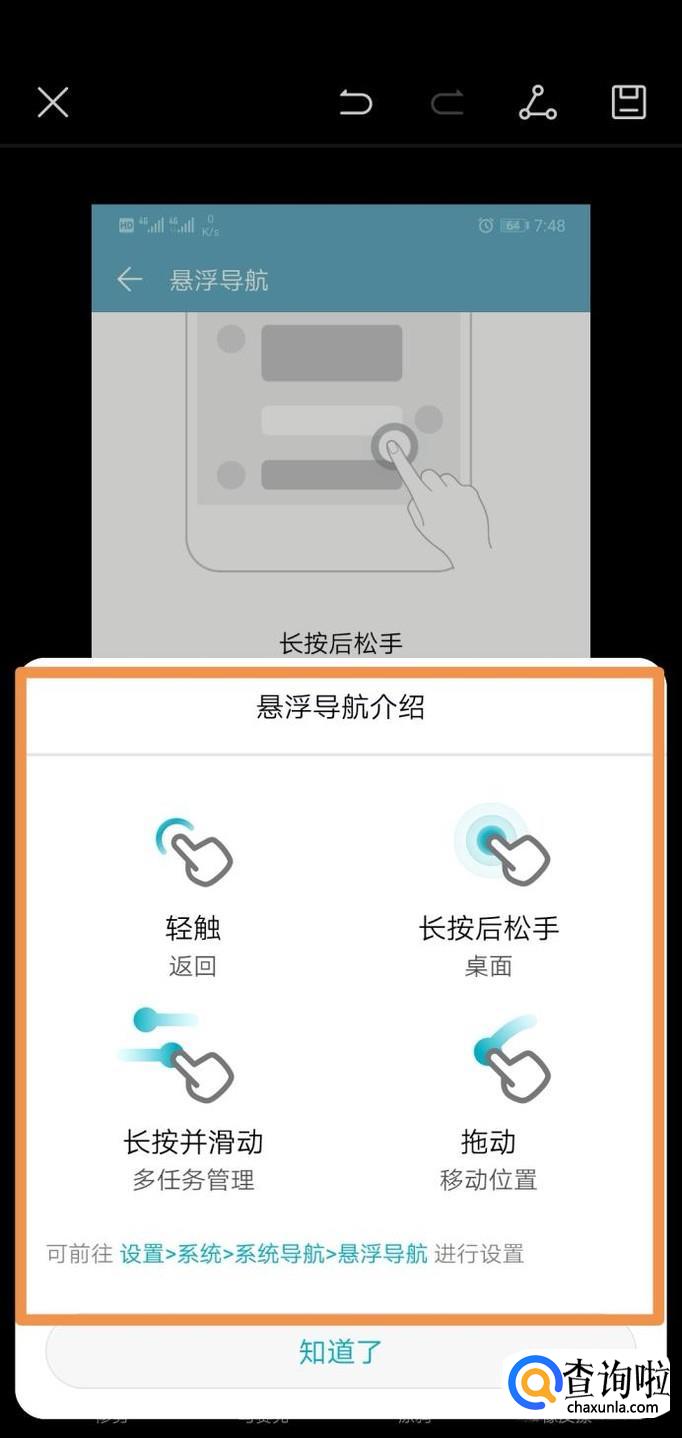
Task: Open the 设置>系统>系统导航>悬浮导航 link
Action: point(274,1254)
